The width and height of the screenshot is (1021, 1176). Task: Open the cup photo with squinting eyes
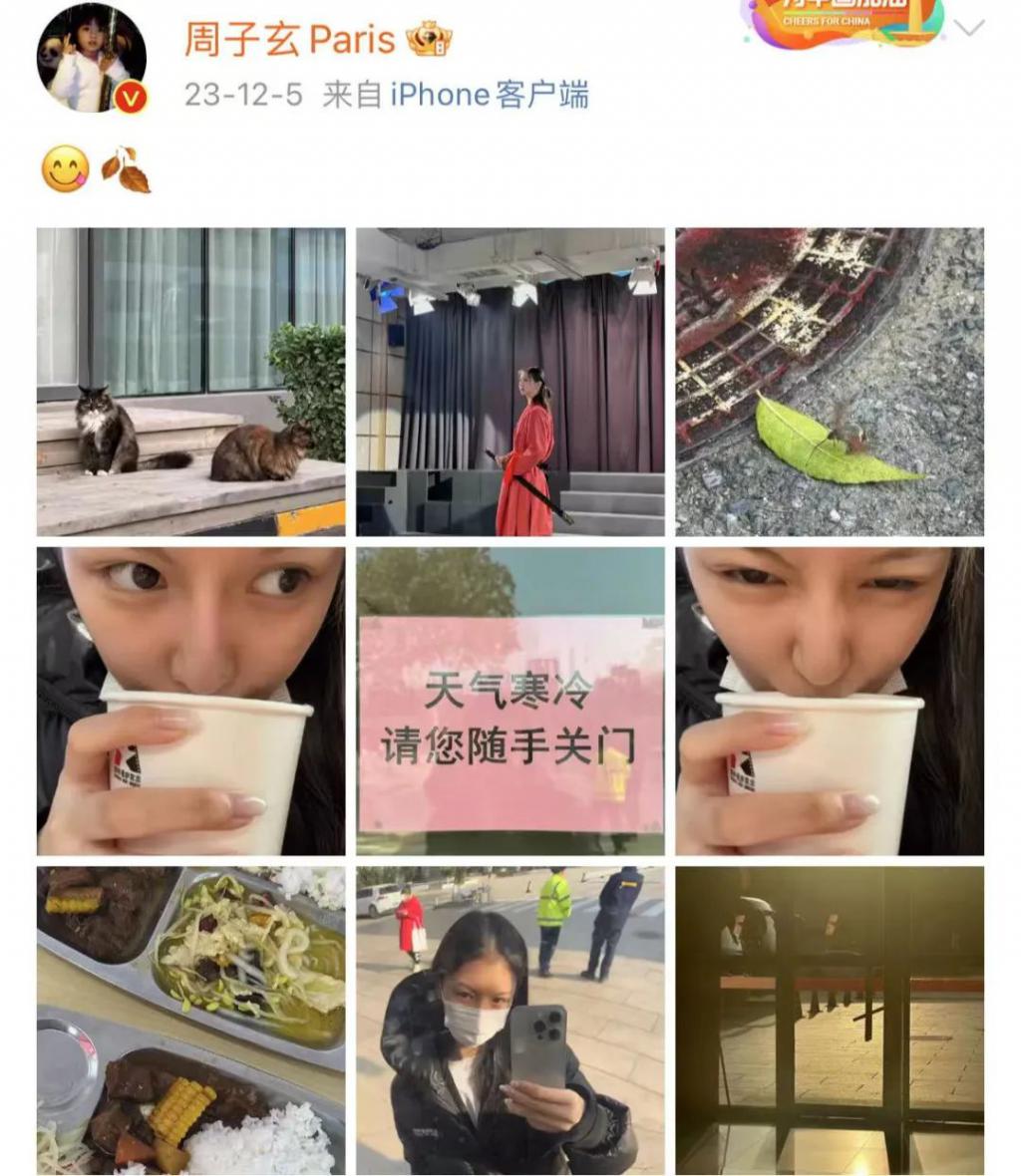830,701
